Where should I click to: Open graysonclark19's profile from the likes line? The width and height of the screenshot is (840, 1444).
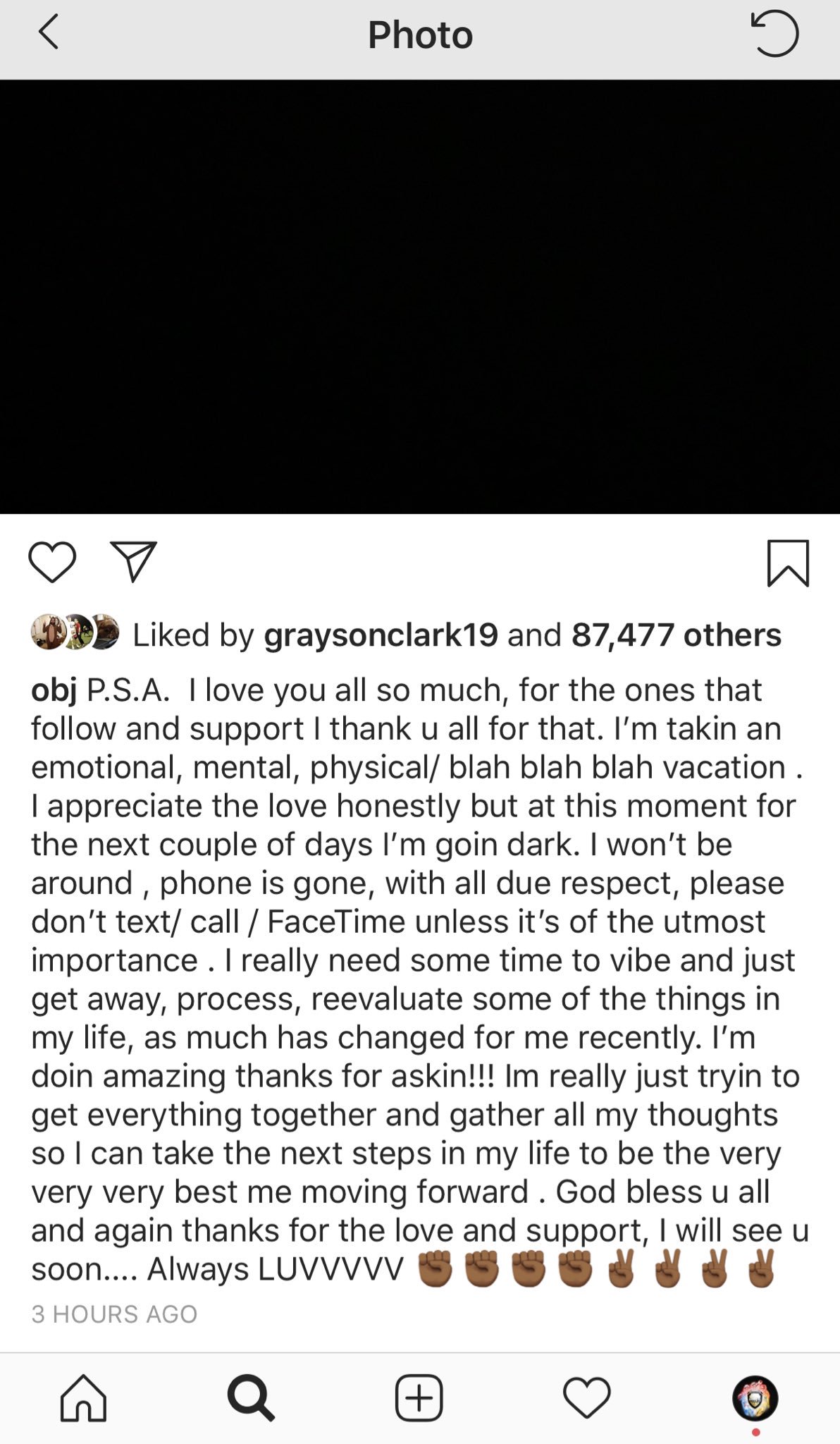(x=381, y=635)
